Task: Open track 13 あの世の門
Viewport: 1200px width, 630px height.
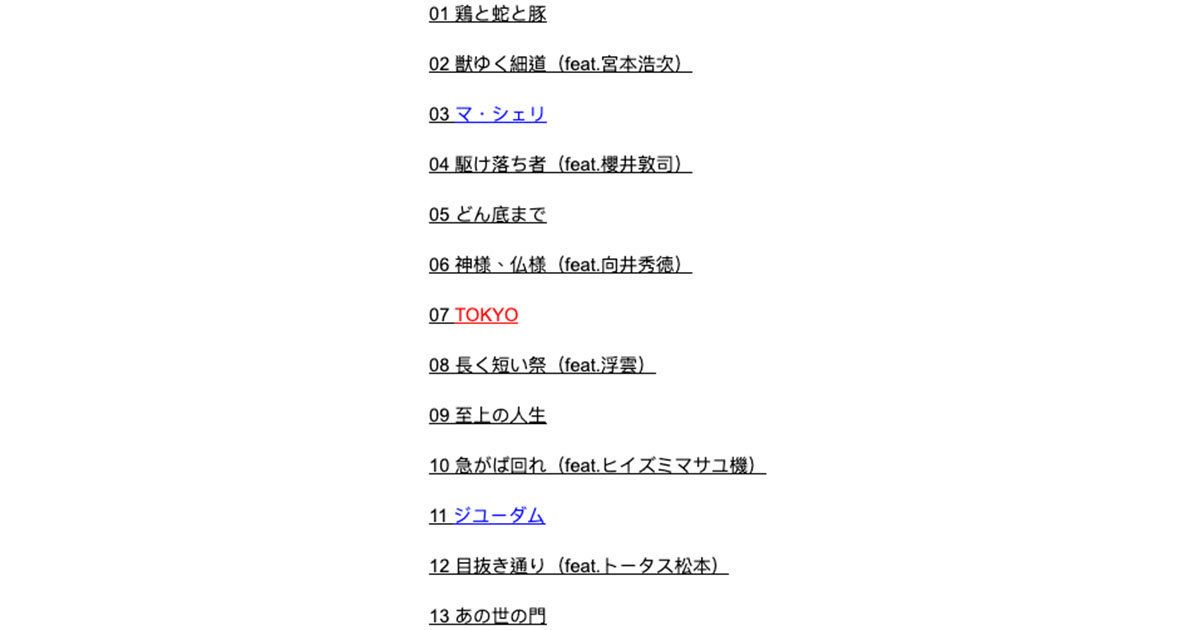Action: coord(487,616)
